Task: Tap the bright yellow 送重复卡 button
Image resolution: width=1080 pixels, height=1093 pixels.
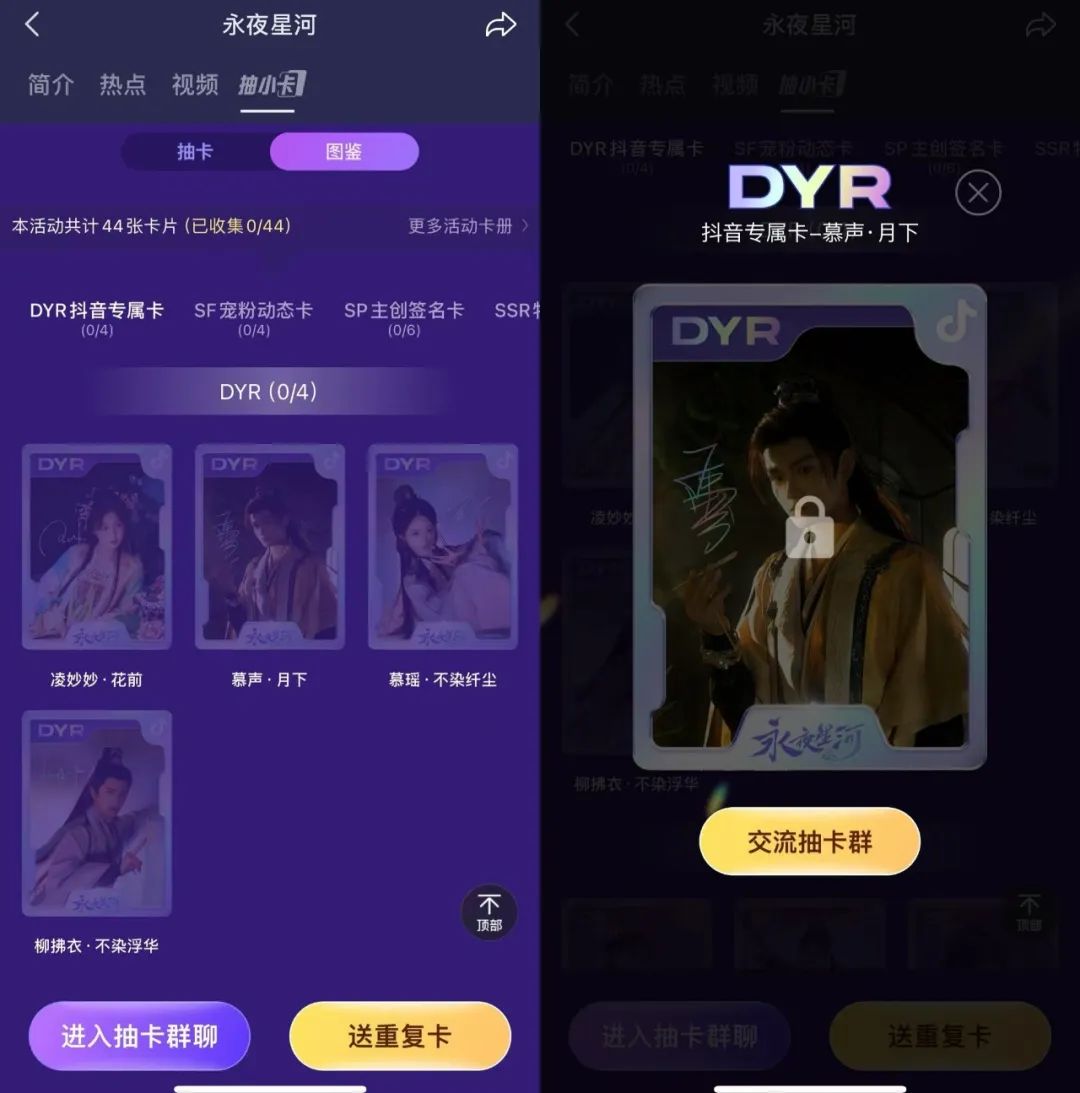Action: (x=400, y=1036)
